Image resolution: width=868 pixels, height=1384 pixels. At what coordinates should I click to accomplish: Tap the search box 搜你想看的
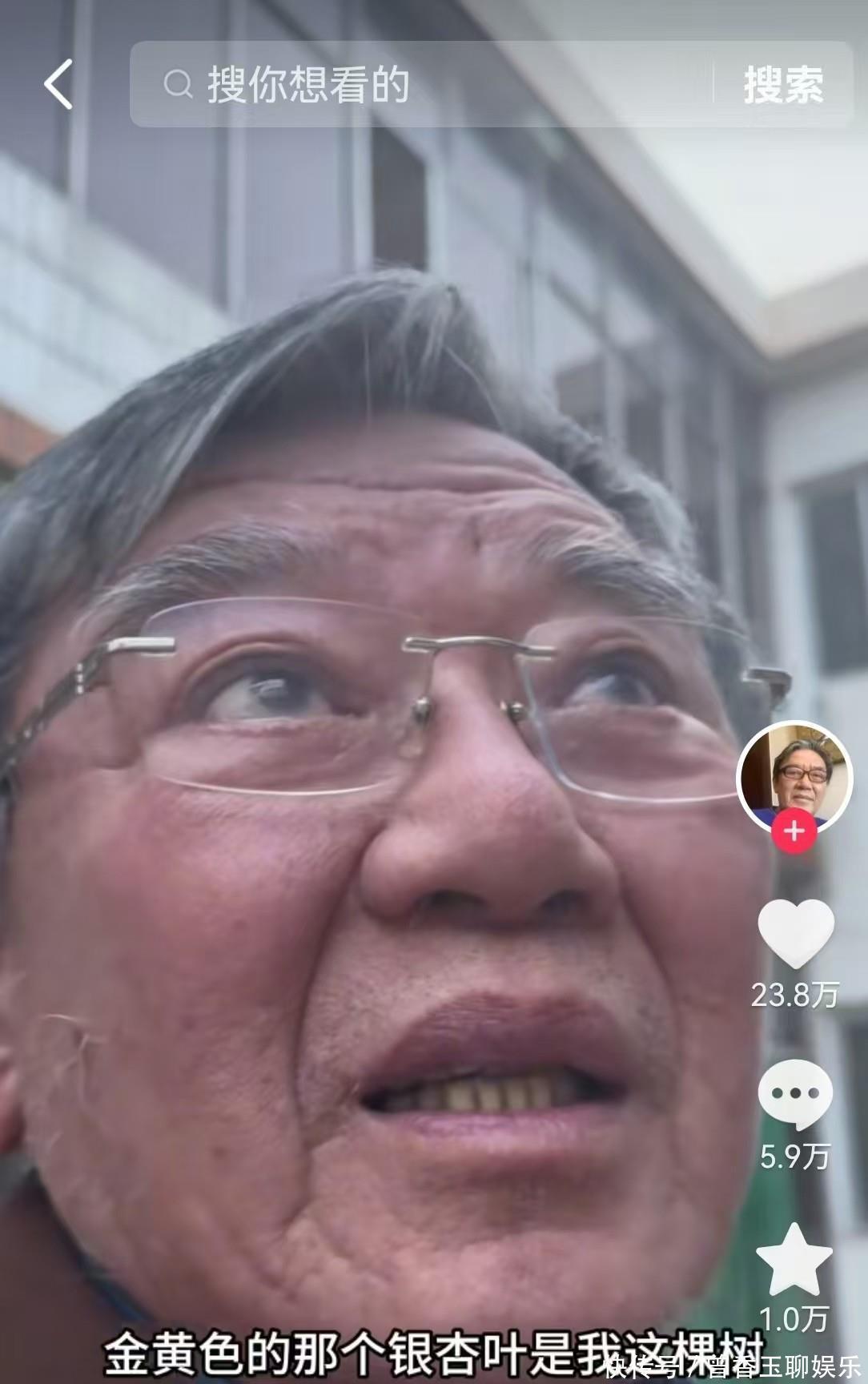(416, 84)
